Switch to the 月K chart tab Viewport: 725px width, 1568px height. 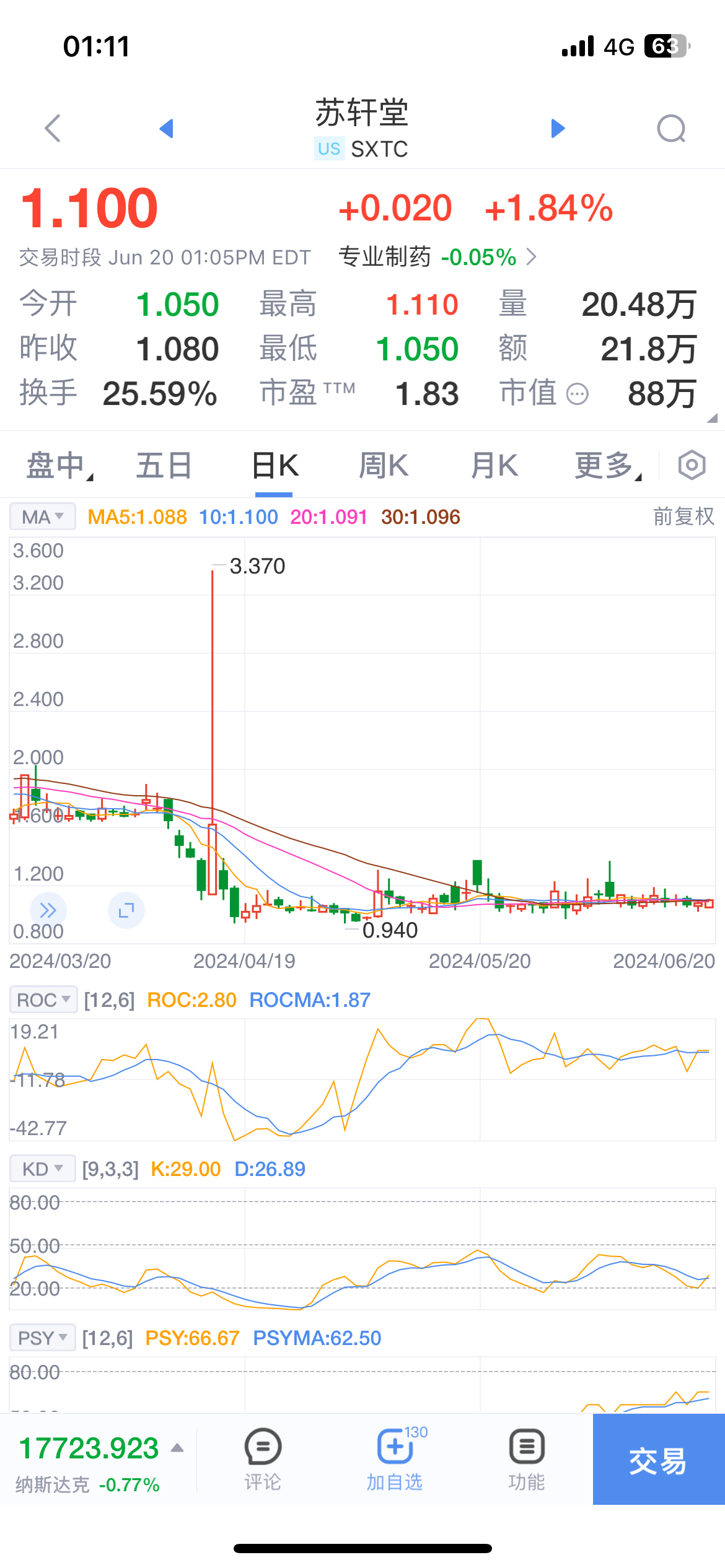point(494,466)
